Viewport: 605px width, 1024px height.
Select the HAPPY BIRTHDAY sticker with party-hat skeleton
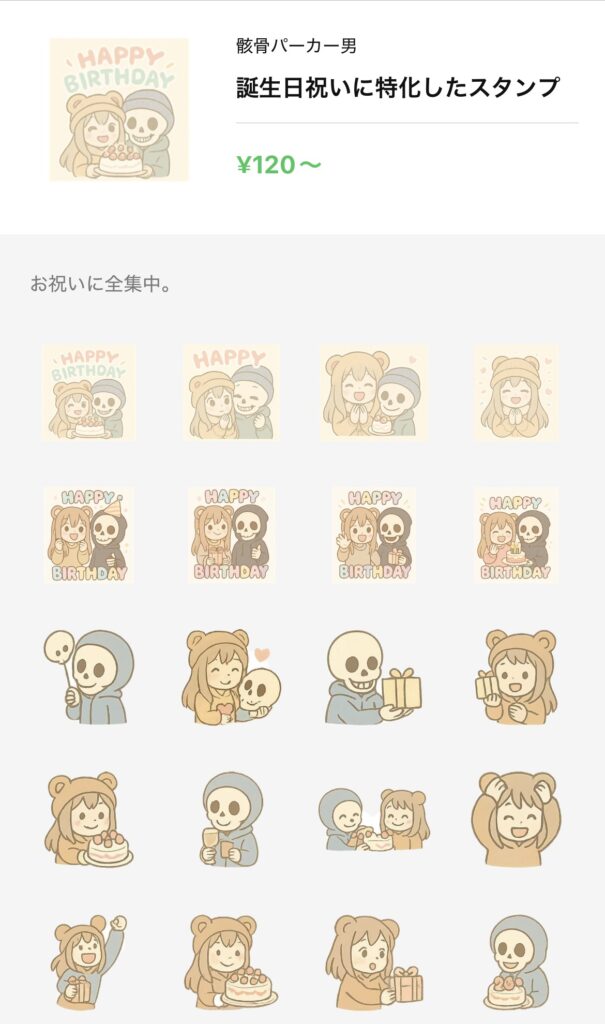89,534
